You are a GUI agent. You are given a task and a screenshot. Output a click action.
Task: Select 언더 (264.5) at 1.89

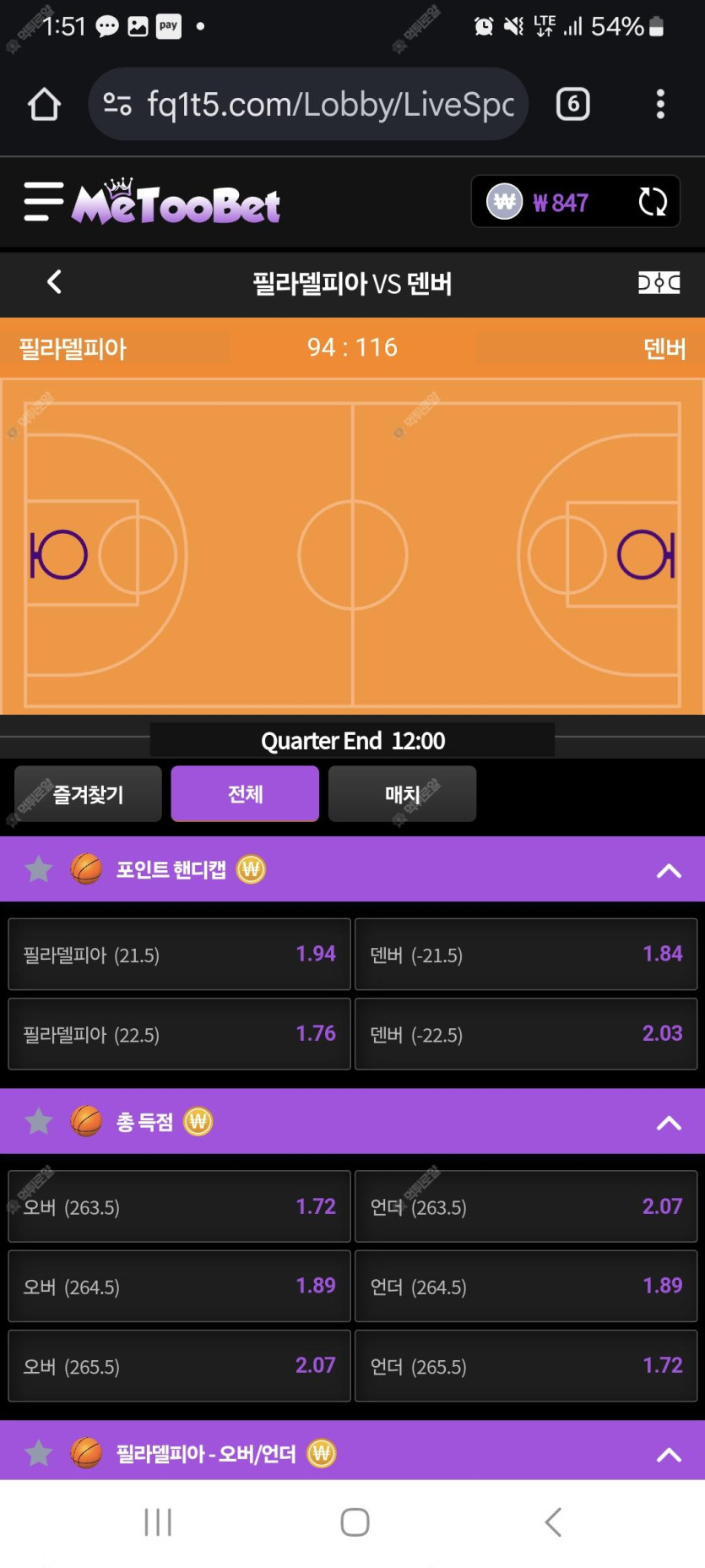tap(526, 1286)
